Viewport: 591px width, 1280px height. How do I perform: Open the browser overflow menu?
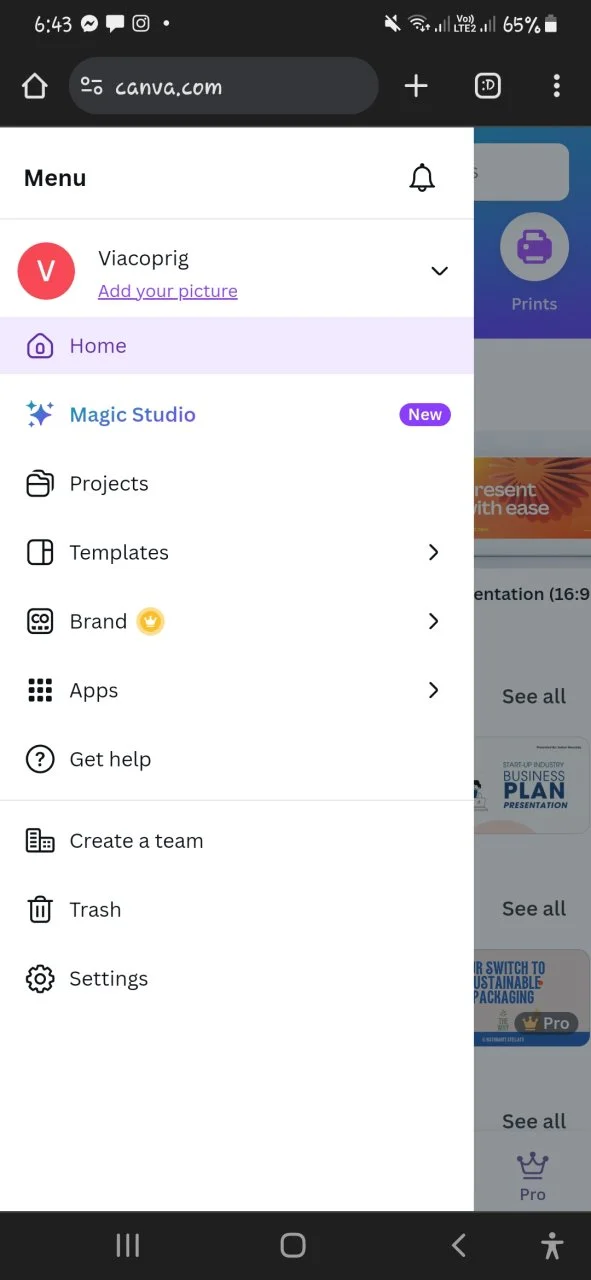[557, 87]
